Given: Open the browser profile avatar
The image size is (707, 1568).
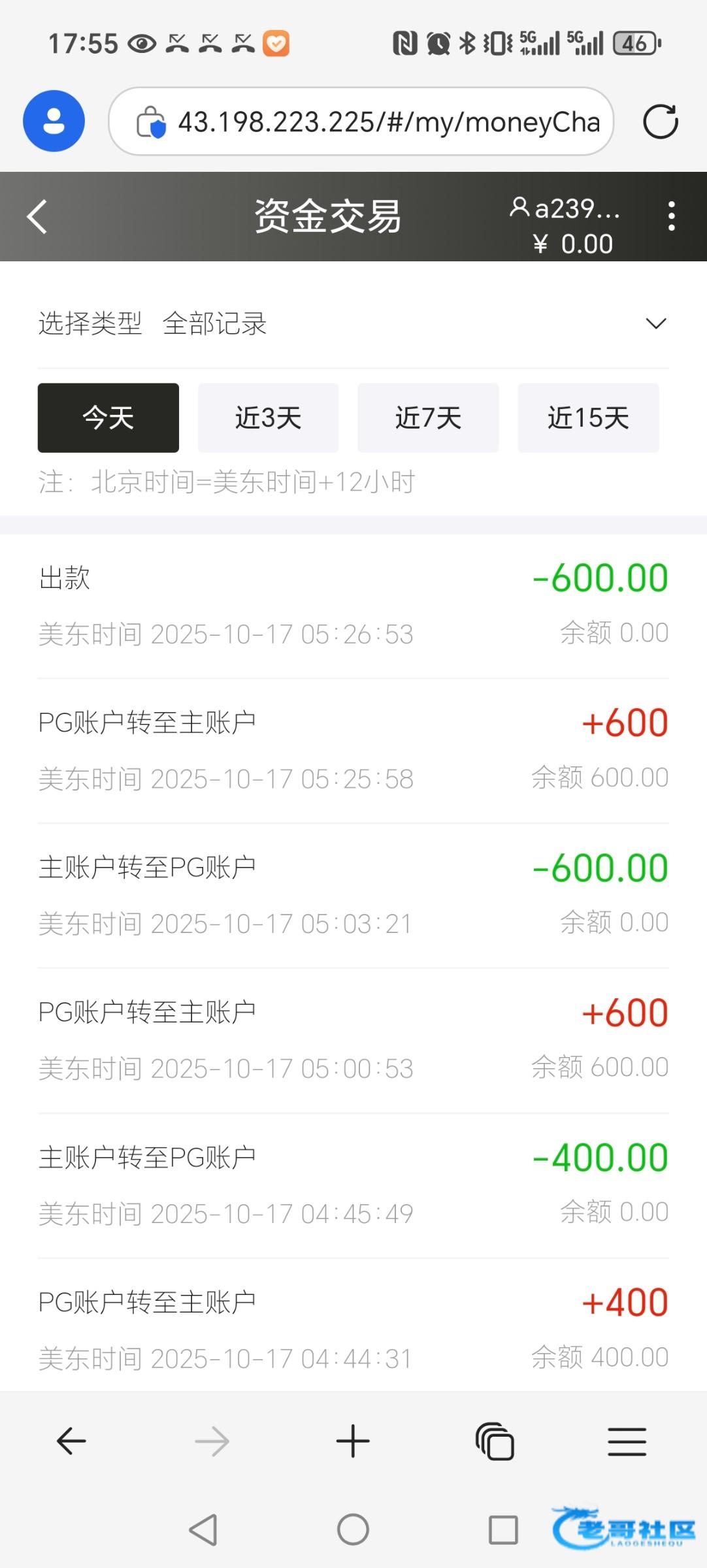Looking at the screenshot, I should 54,122.
